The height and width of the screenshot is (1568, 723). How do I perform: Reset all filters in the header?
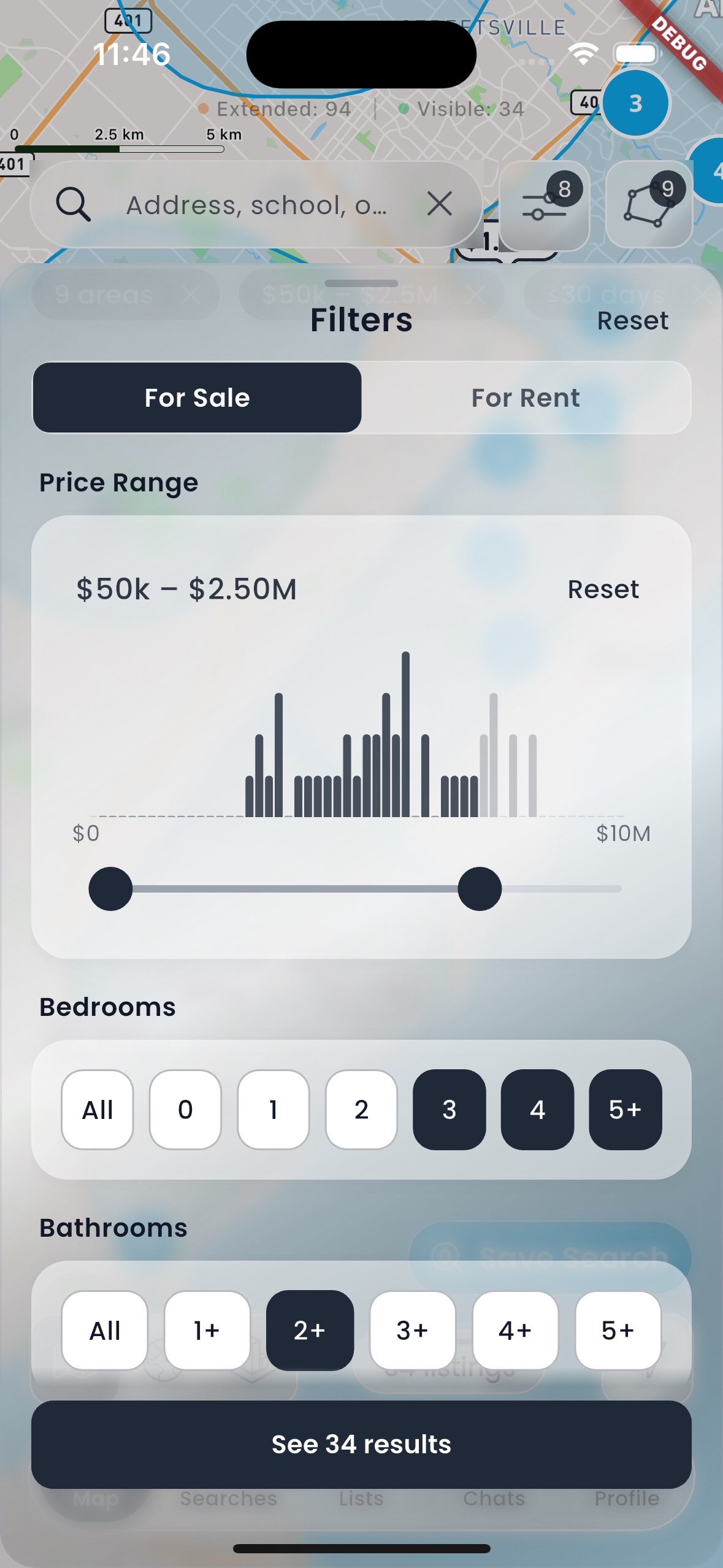(x=632, y=321)
